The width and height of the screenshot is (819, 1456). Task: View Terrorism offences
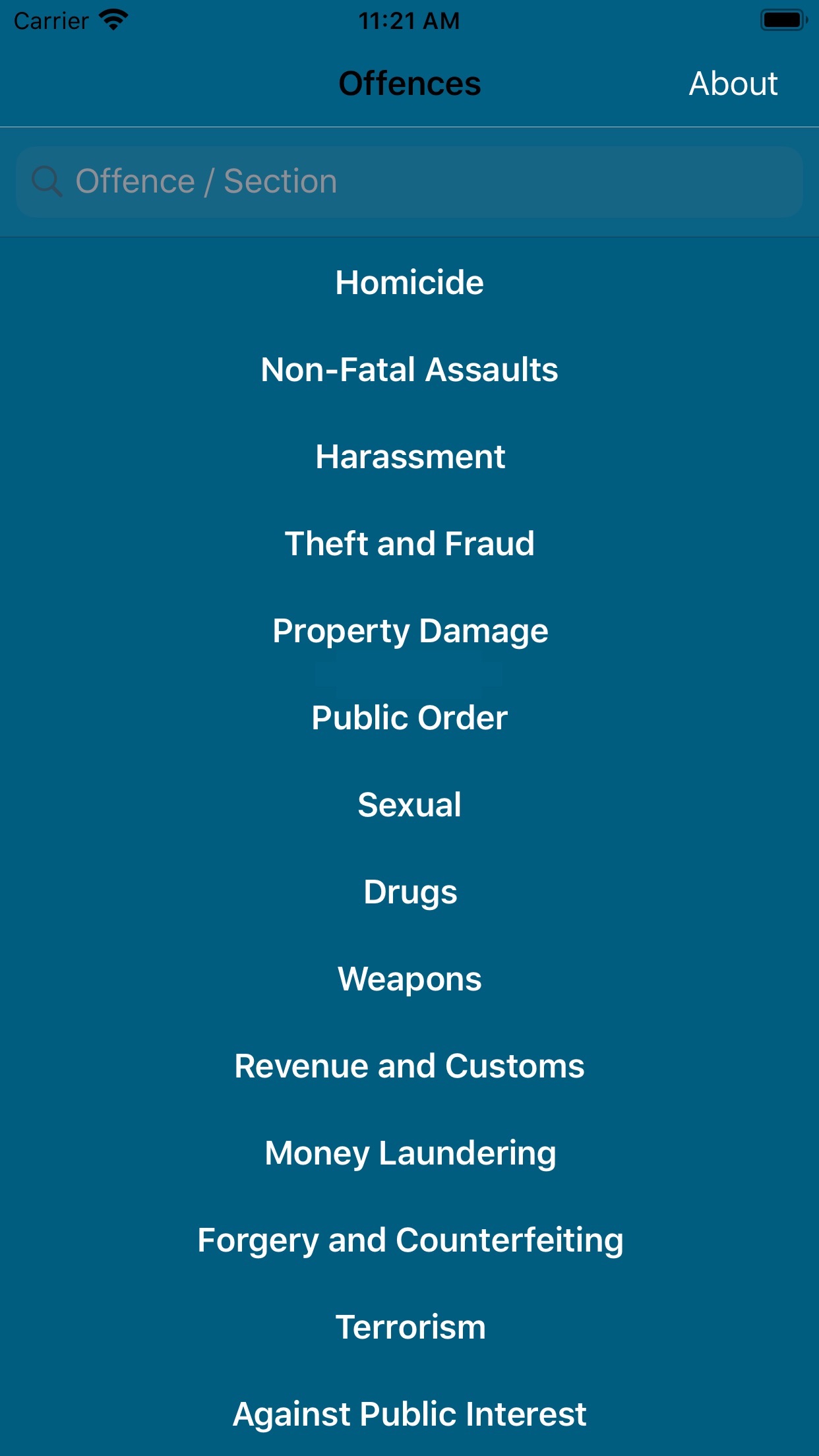click(x=409, y=1327)
